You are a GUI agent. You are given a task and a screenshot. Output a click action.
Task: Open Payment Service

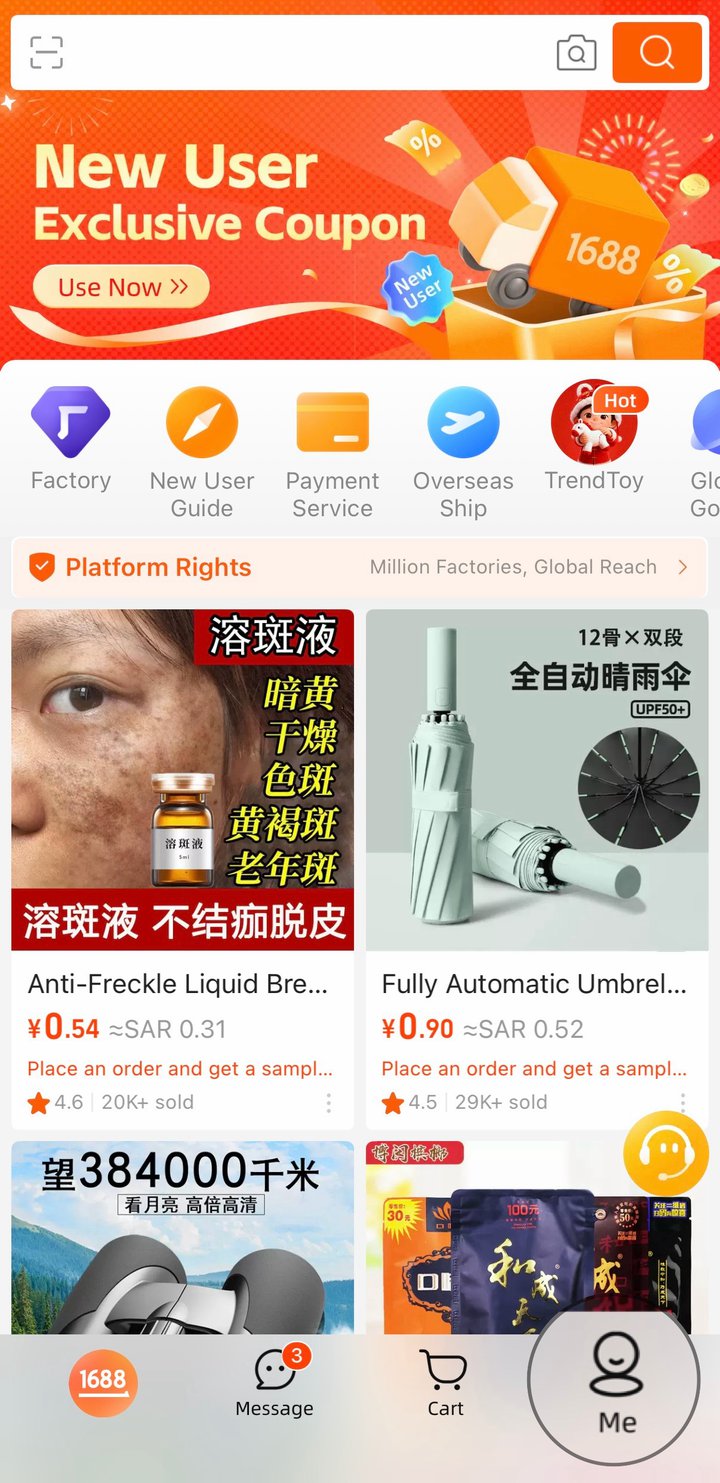pos(333,452)
